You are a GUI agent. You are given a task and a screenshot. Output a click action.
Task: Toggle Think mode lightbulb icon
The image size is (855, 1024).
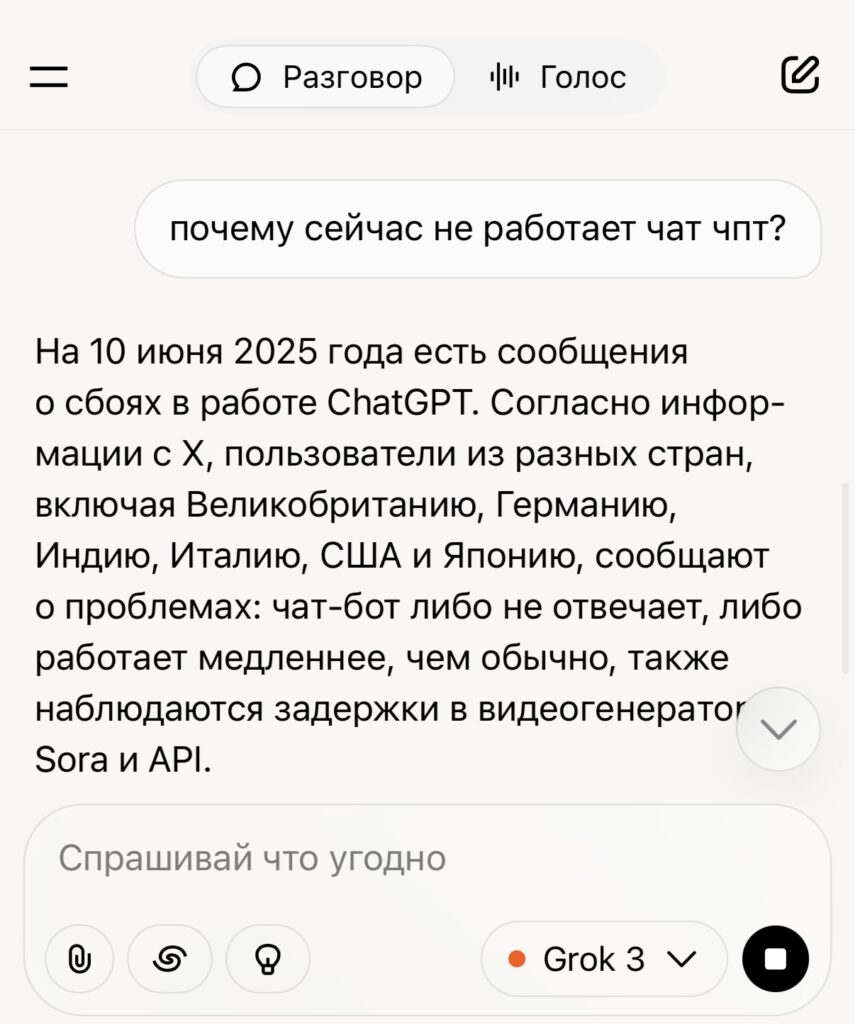268,959
